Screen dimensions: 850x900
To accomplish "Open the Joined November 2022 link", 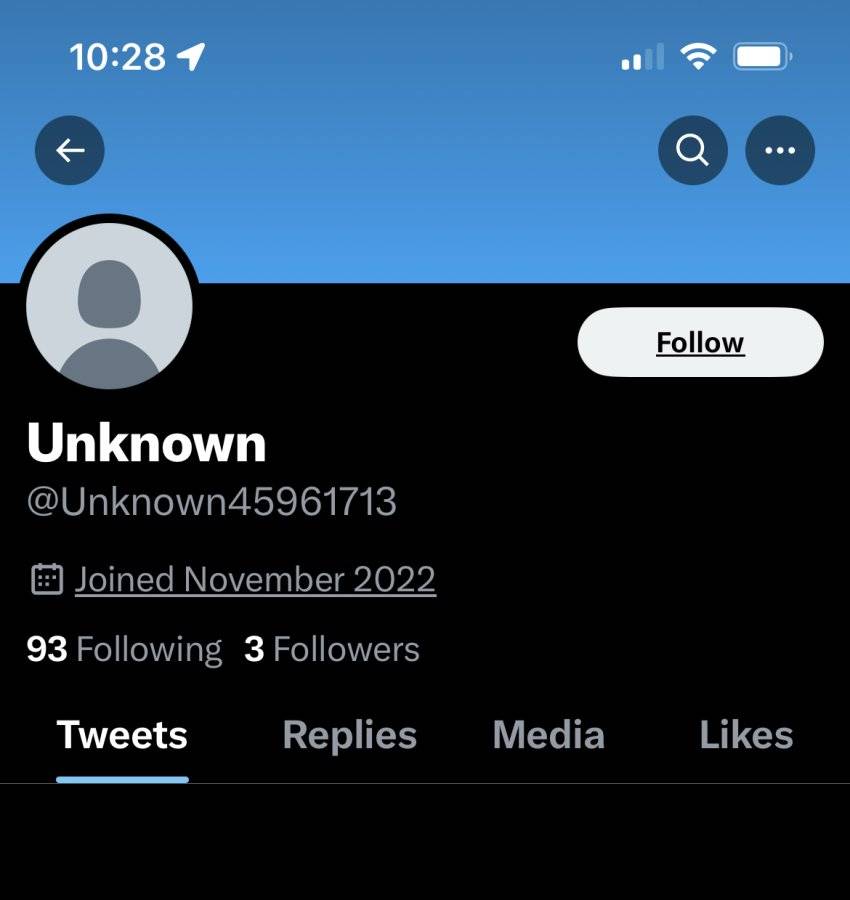I will (255, 579).
